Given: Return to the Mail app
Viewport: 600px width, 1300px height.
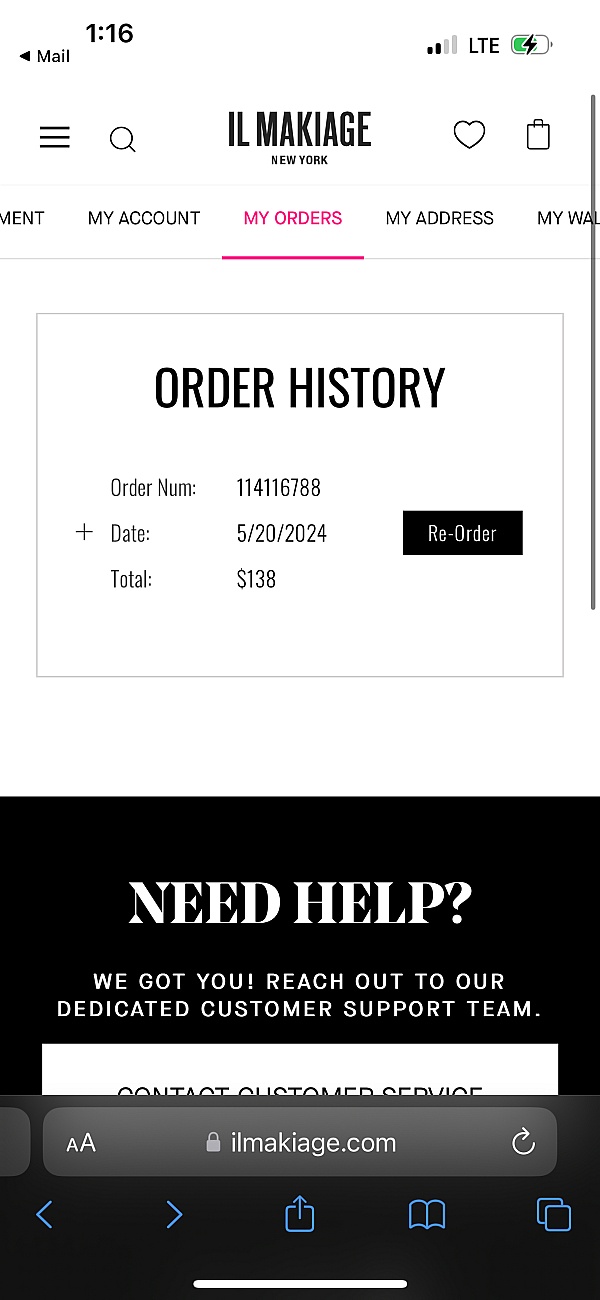Looking at the screenshot, I should (x=45, y=56).
